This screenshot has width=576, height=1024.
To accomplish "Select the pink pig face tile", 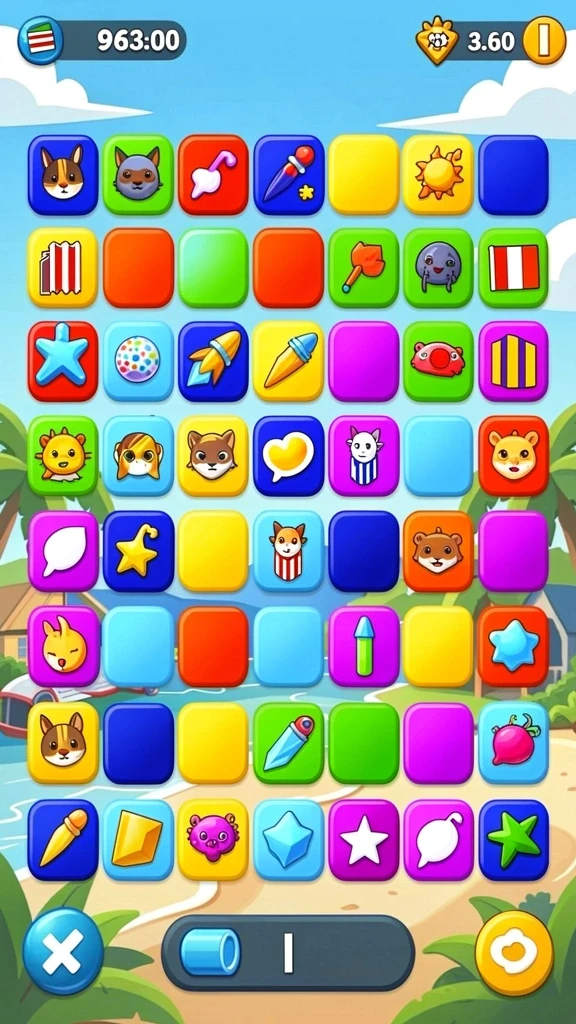I will point(213,839).
